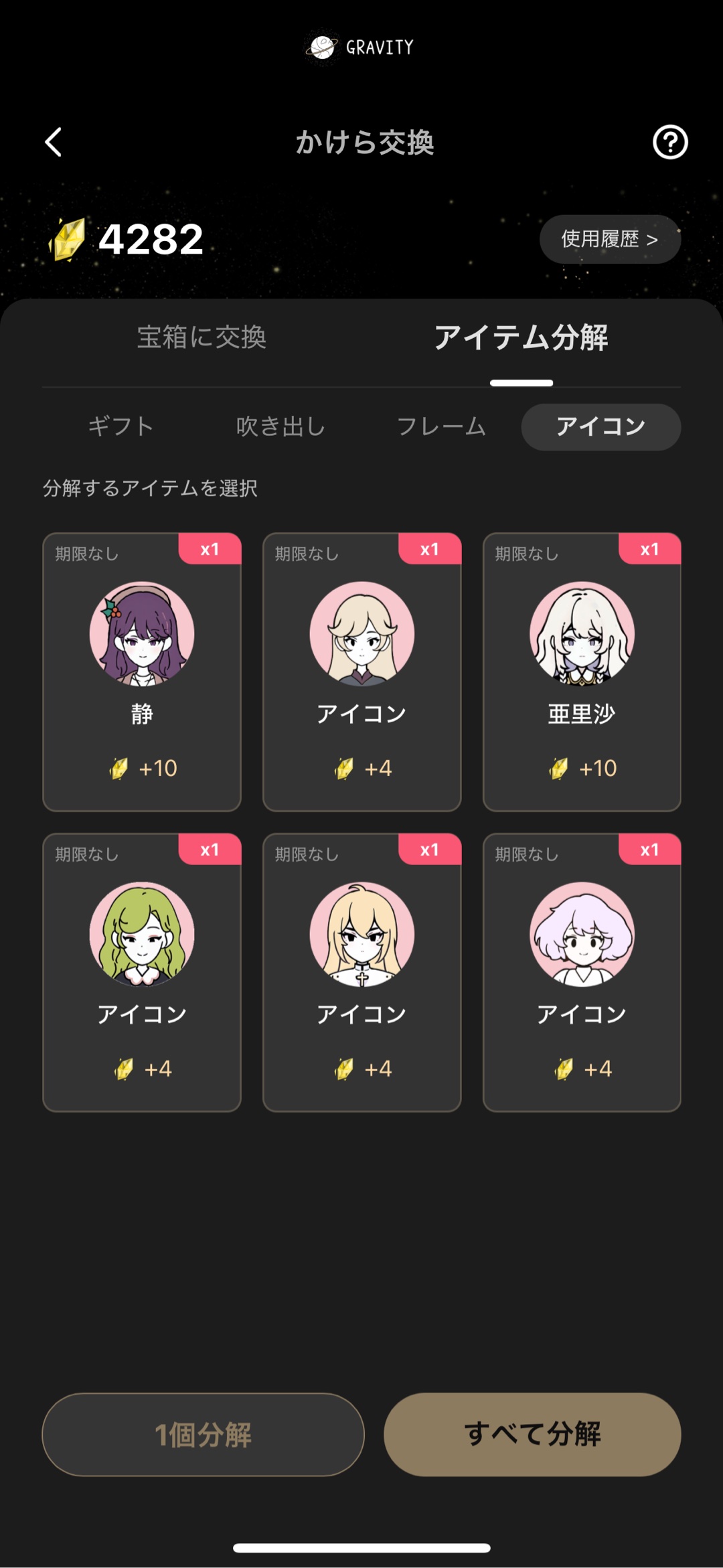Image resolution: width=723 pixels, height=1568 pixels.
Task: Open 使用履歴 usage history
Action: pyautogui.click(x=610, y=239)
